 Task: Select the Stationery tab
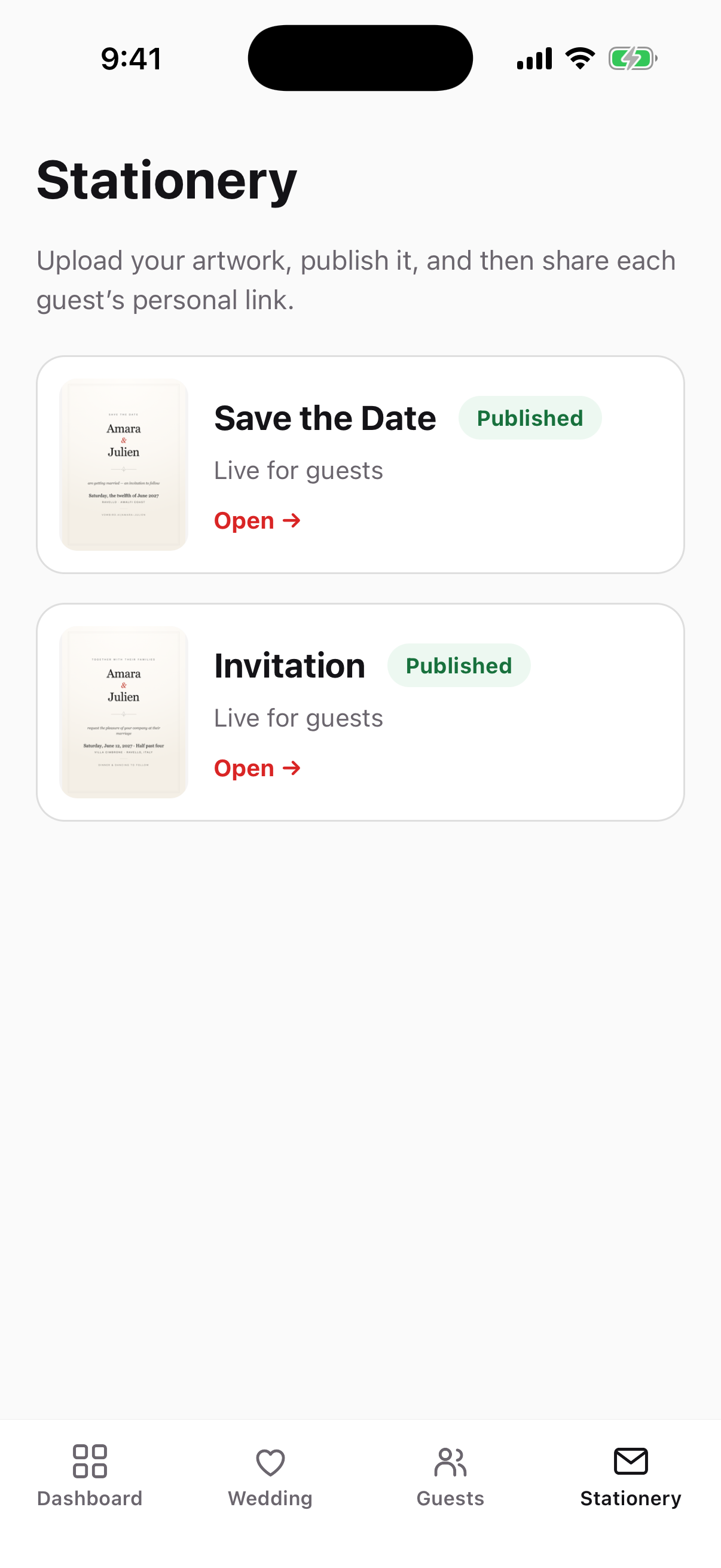click(630, 1475)
